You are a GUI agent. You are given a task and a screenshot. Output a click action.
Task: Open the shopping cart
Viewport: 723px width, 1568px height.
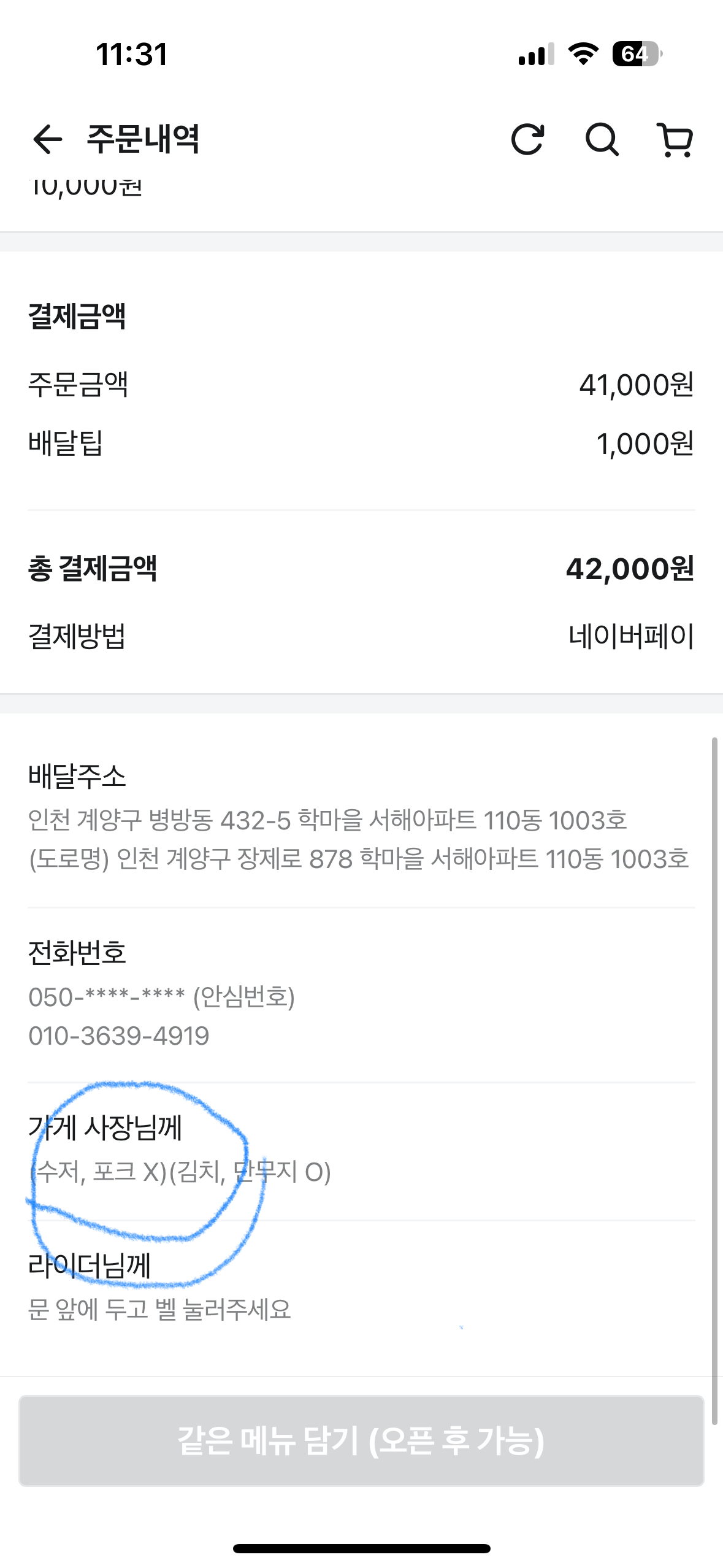tap(675, 139)
